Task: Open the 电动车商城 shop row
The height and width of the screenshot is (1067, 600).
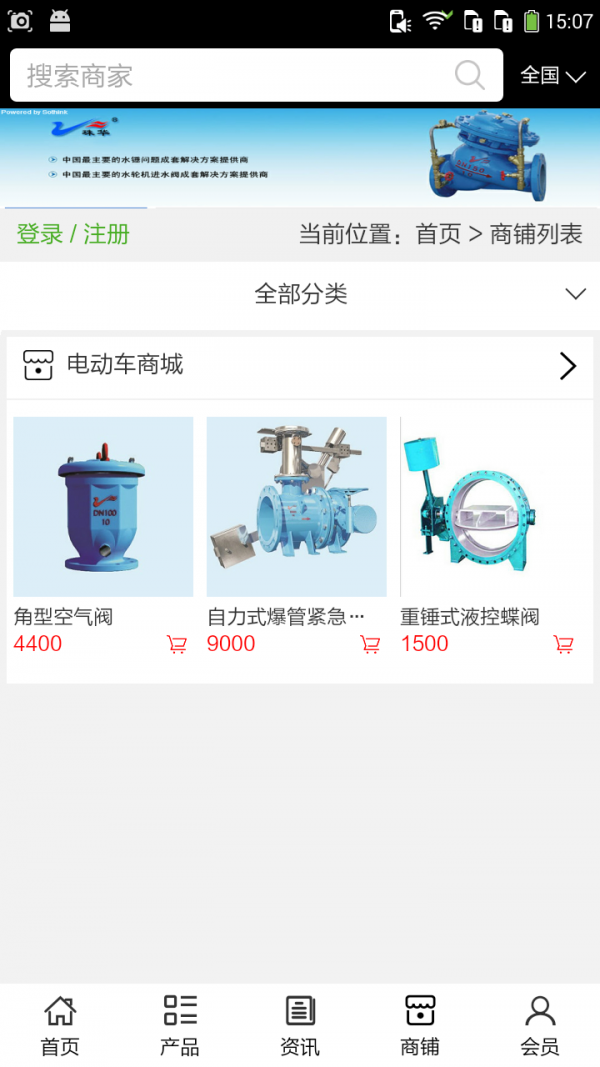Action: 300,366
